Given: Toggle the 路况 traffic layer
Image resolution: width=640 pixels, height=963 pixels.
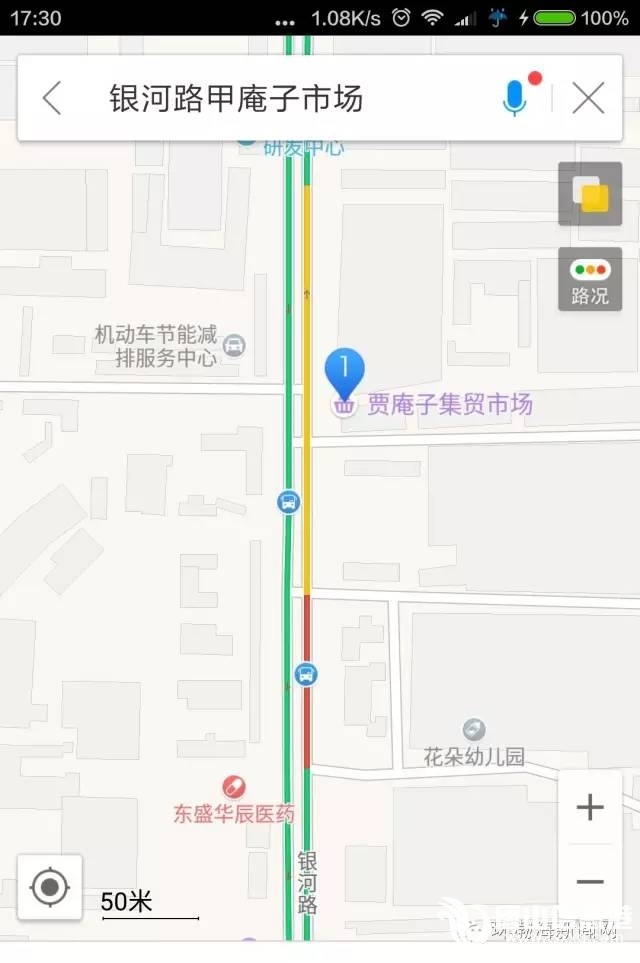Looking at the screenshot, I should 589,279.
